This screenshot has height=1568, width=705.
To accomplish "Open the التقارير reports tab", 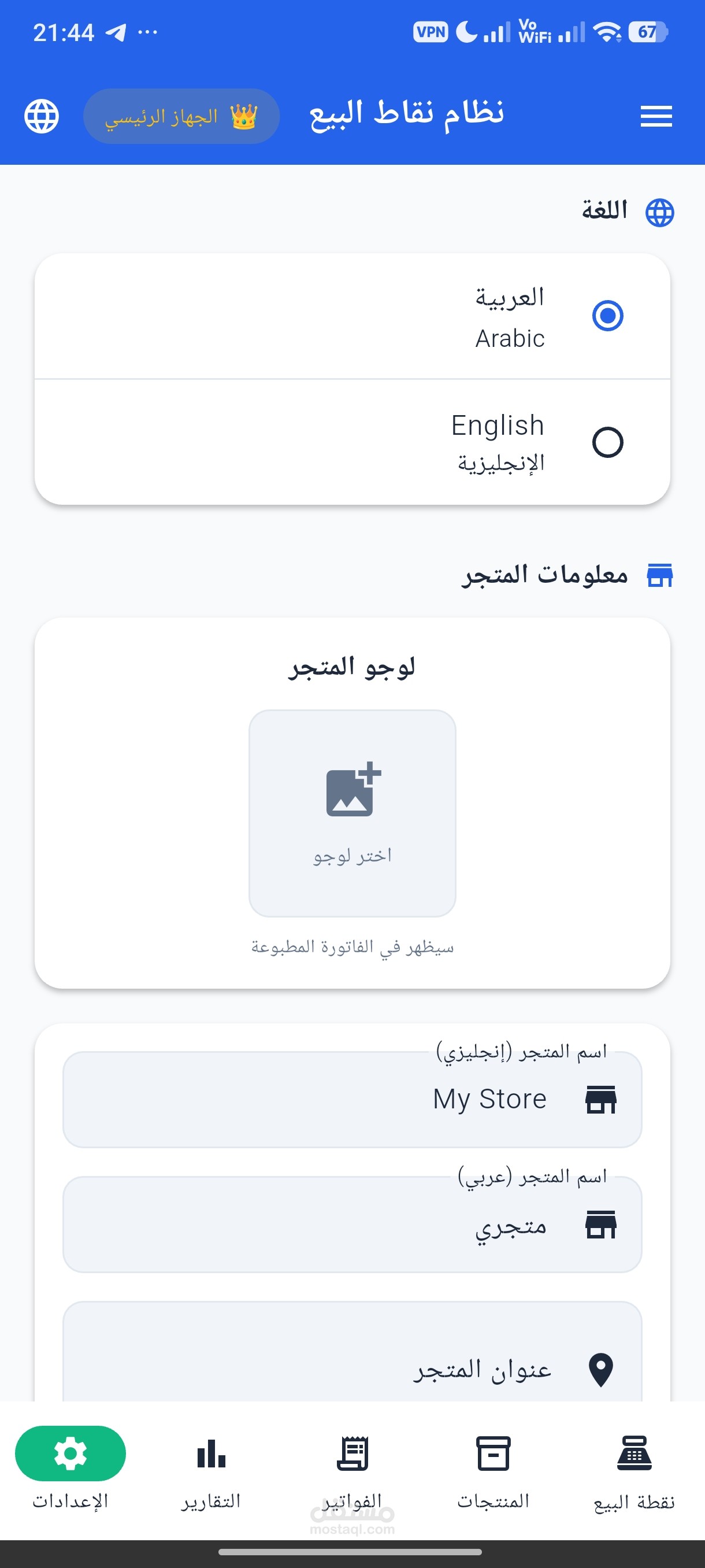I will 211,1468.
